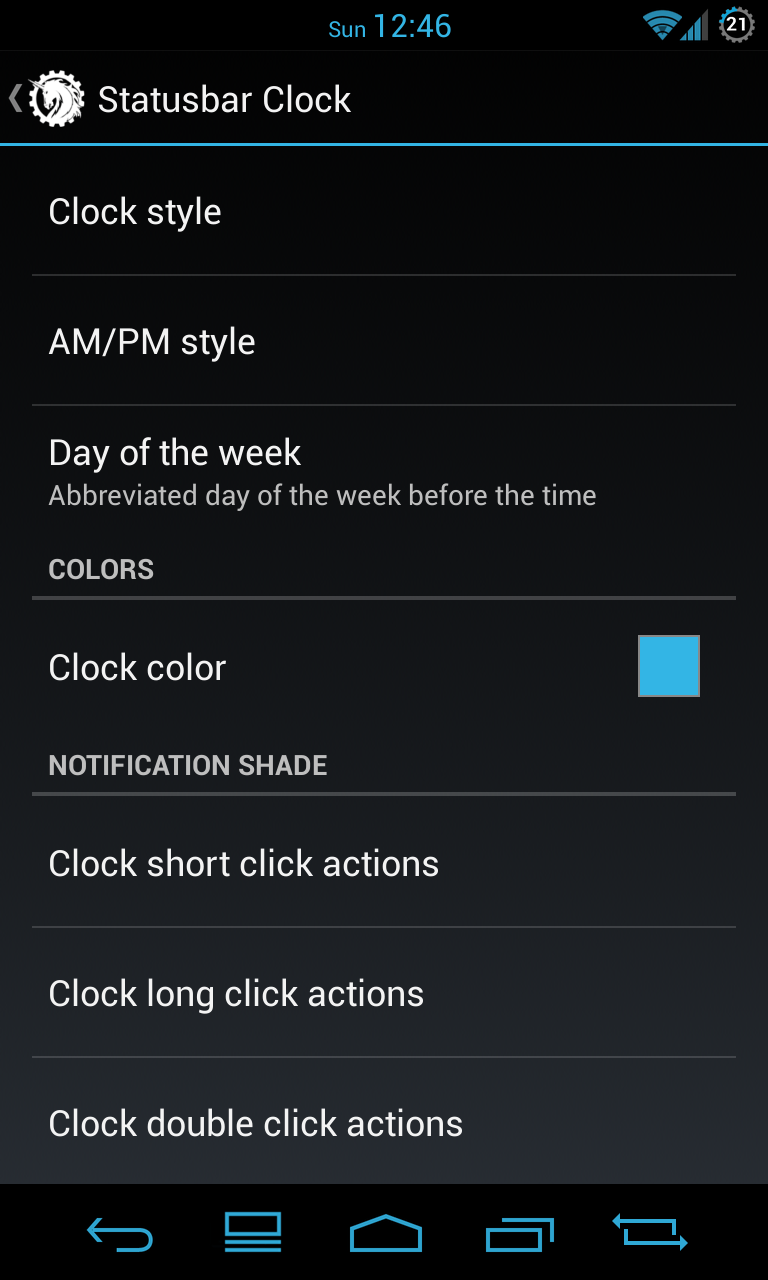Open Clock short click actions
This screenshot has width=768, height=1280.
point(384,864)
